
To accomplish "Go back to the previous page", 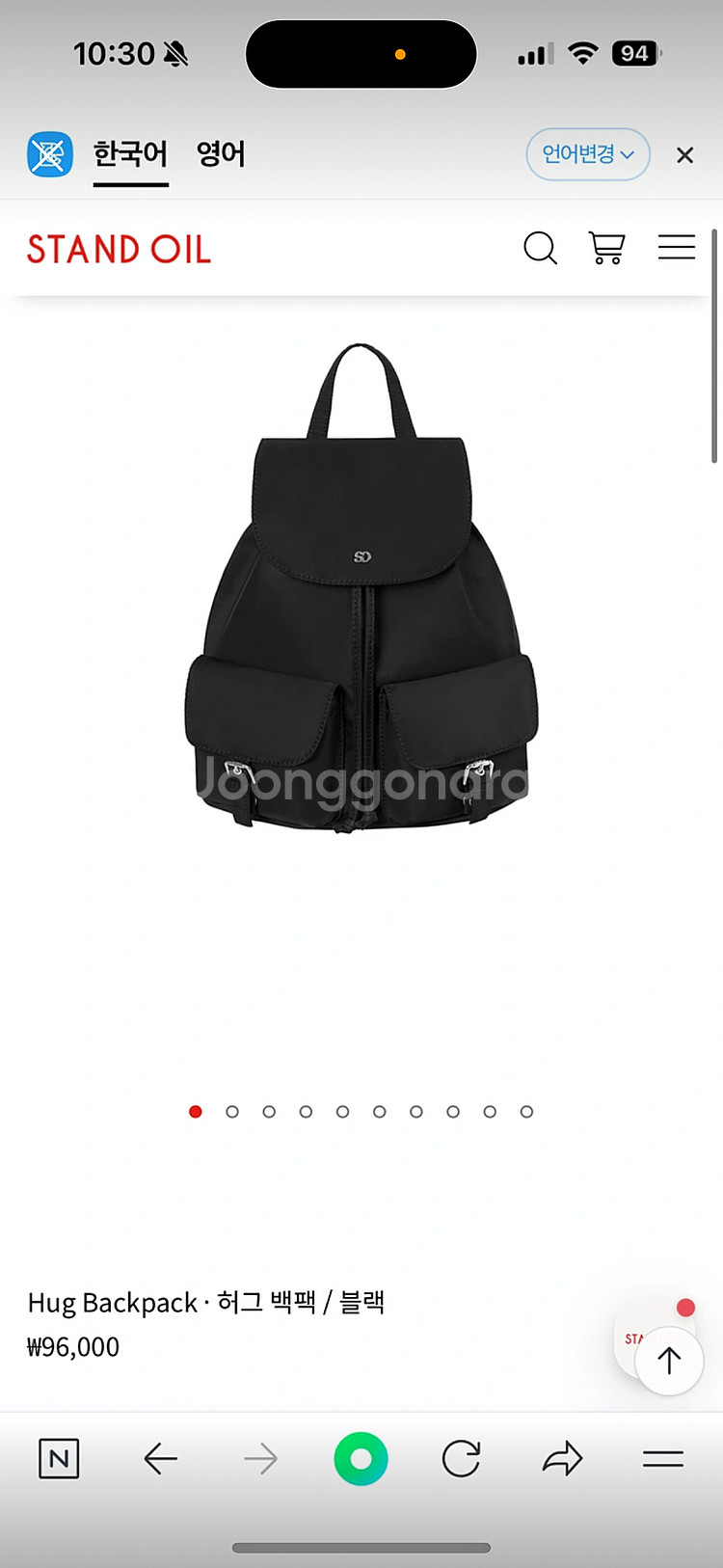I will (x=160, y=1459).
